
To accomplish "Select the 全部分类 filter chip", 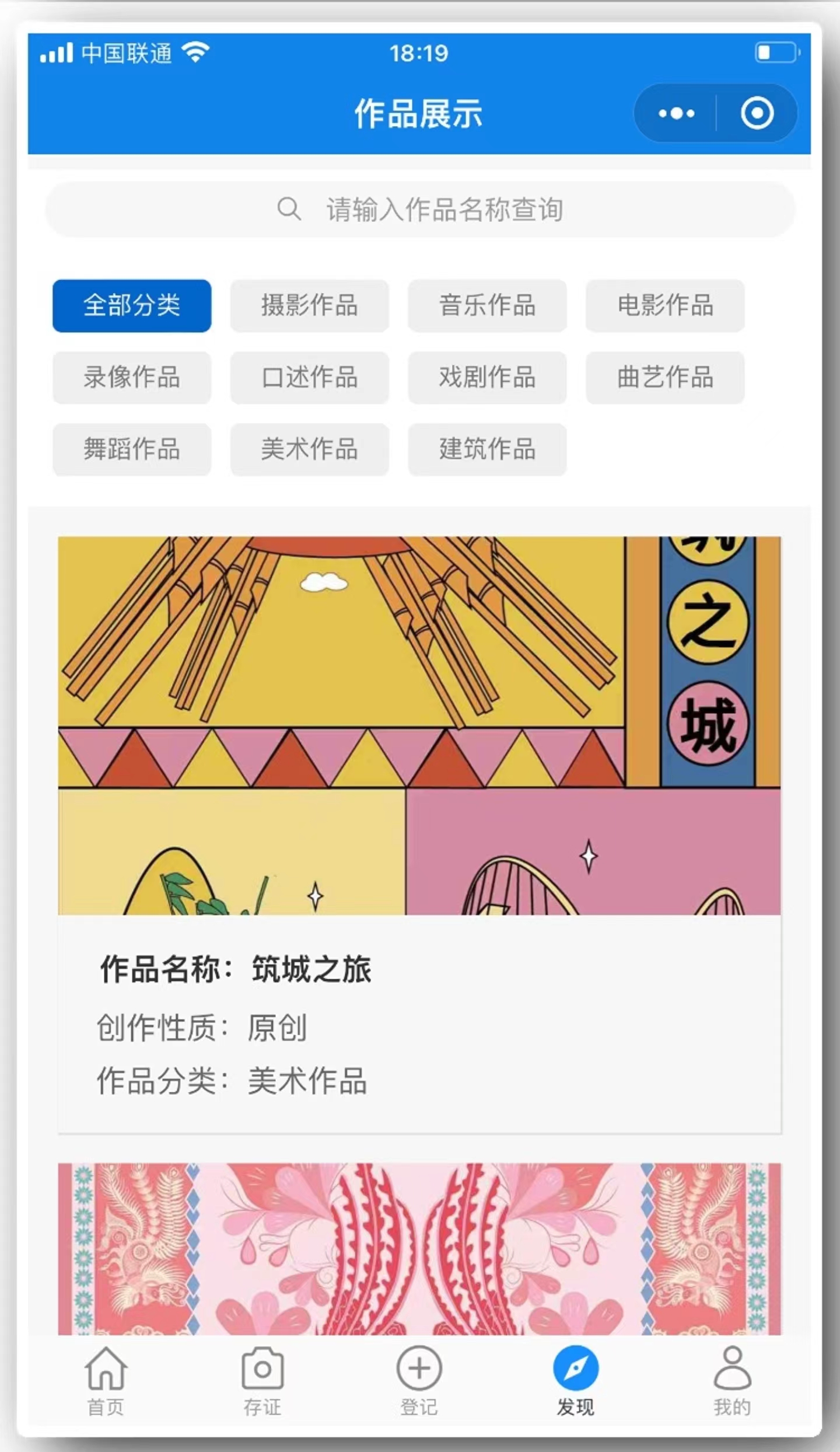I will tap(132, 306).
